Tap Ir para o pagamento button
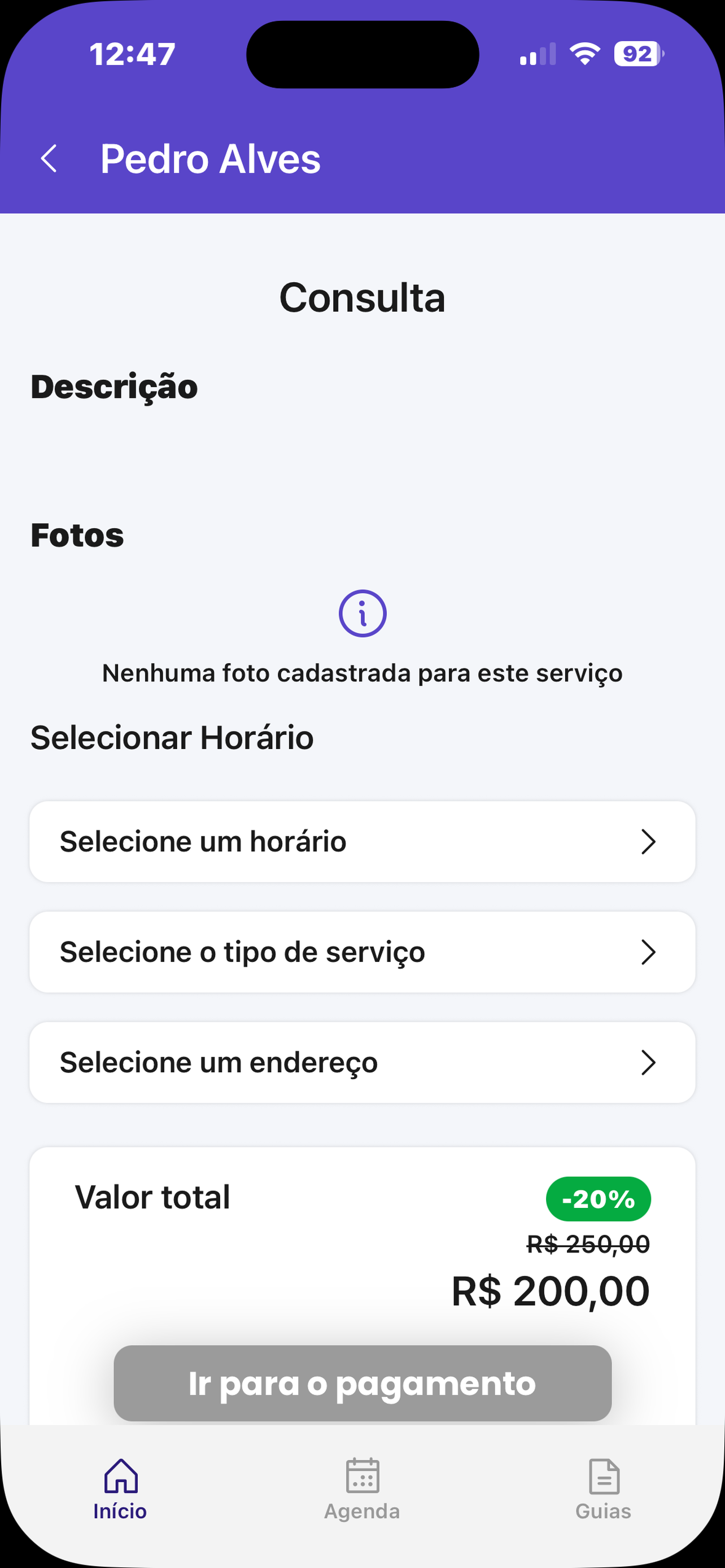The image size is (725, 1568). 362,1383
